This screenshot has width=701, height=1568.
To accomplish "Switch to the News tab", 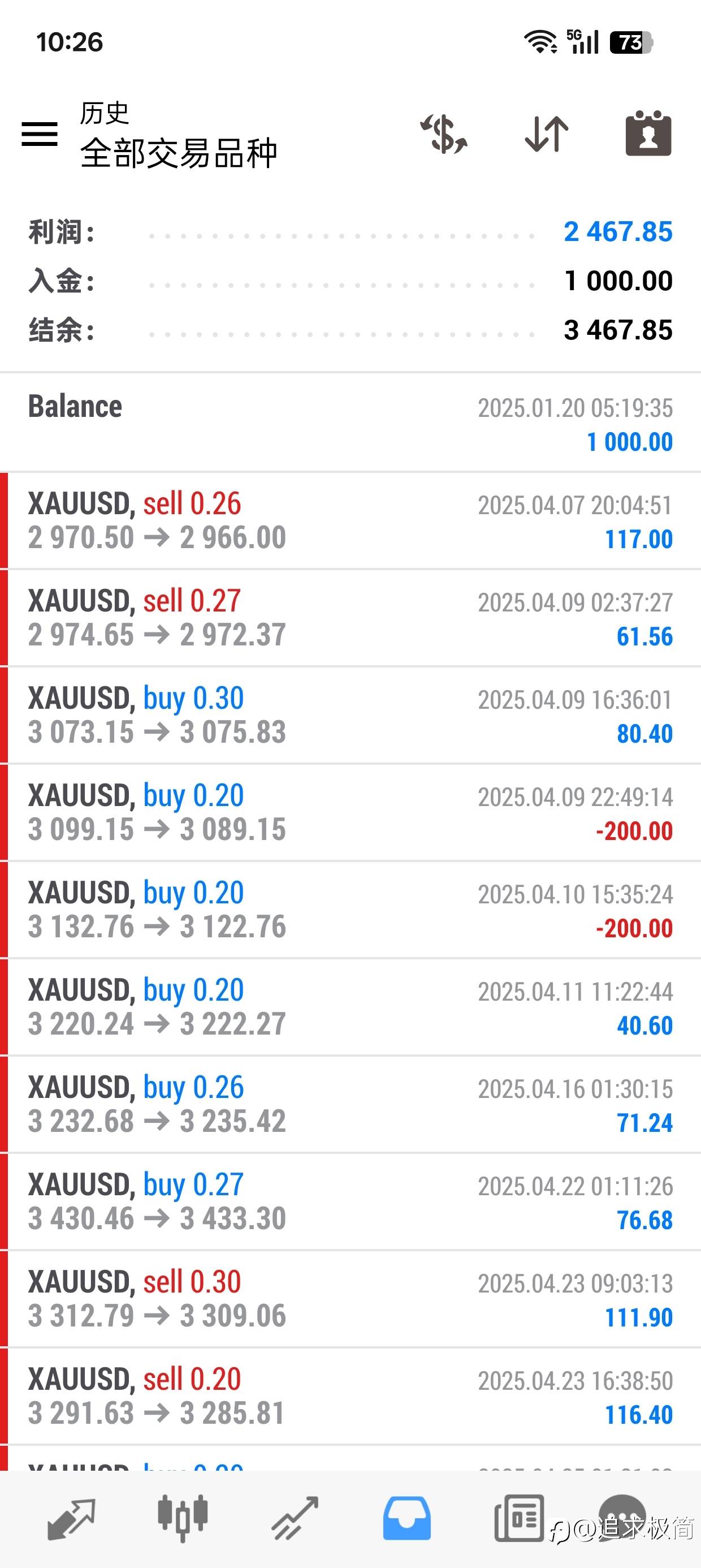I will [x=519, y=1519].
